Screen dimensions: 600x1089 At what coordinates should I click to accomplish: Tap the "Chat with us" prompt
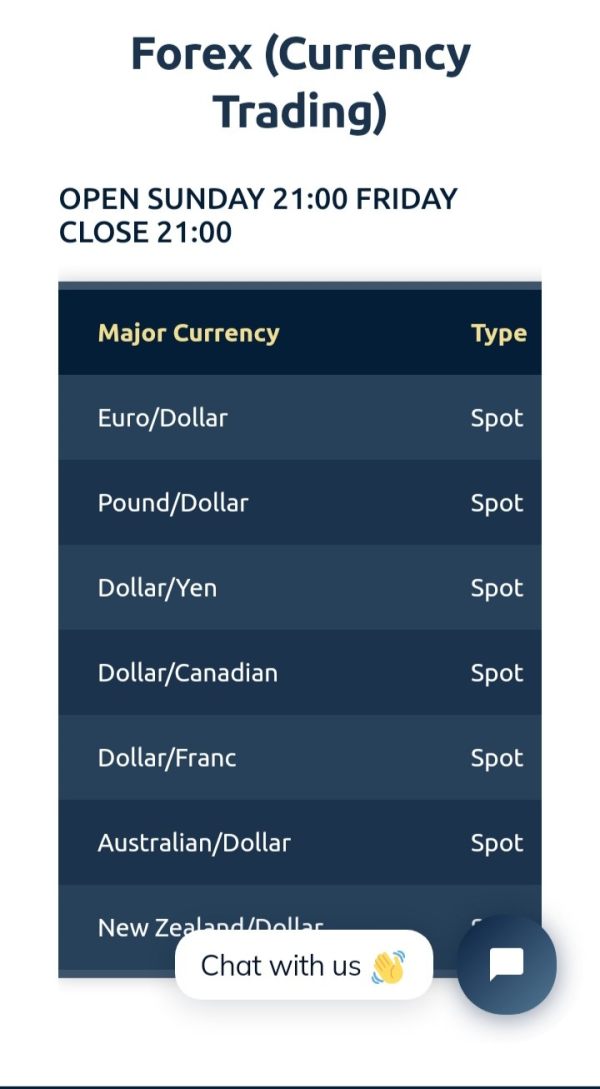[303, 965]
